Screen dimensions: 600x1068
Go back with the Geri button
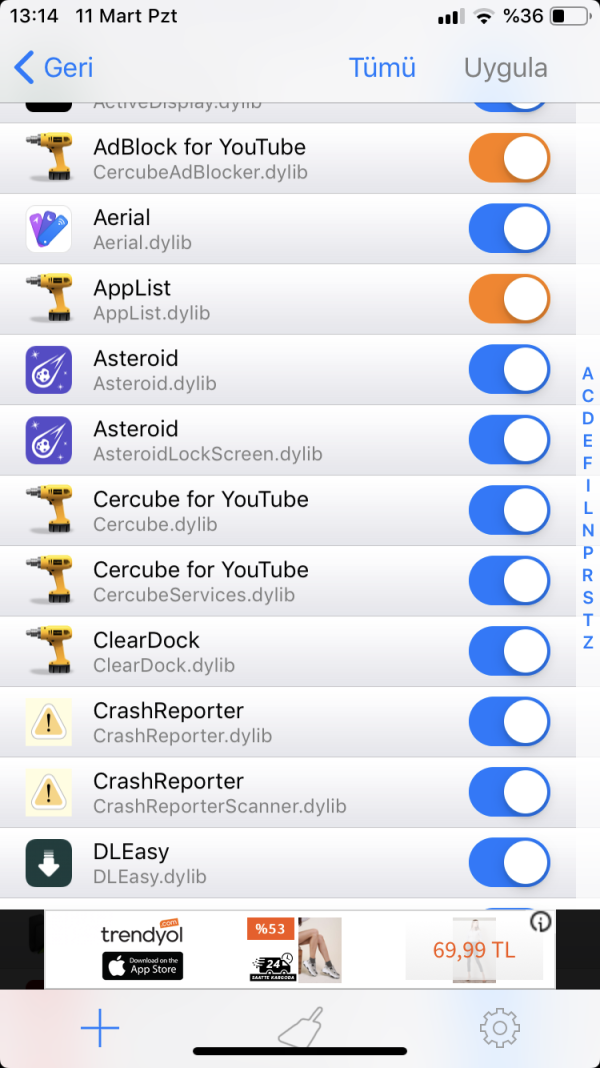click(x=55, y=68)
